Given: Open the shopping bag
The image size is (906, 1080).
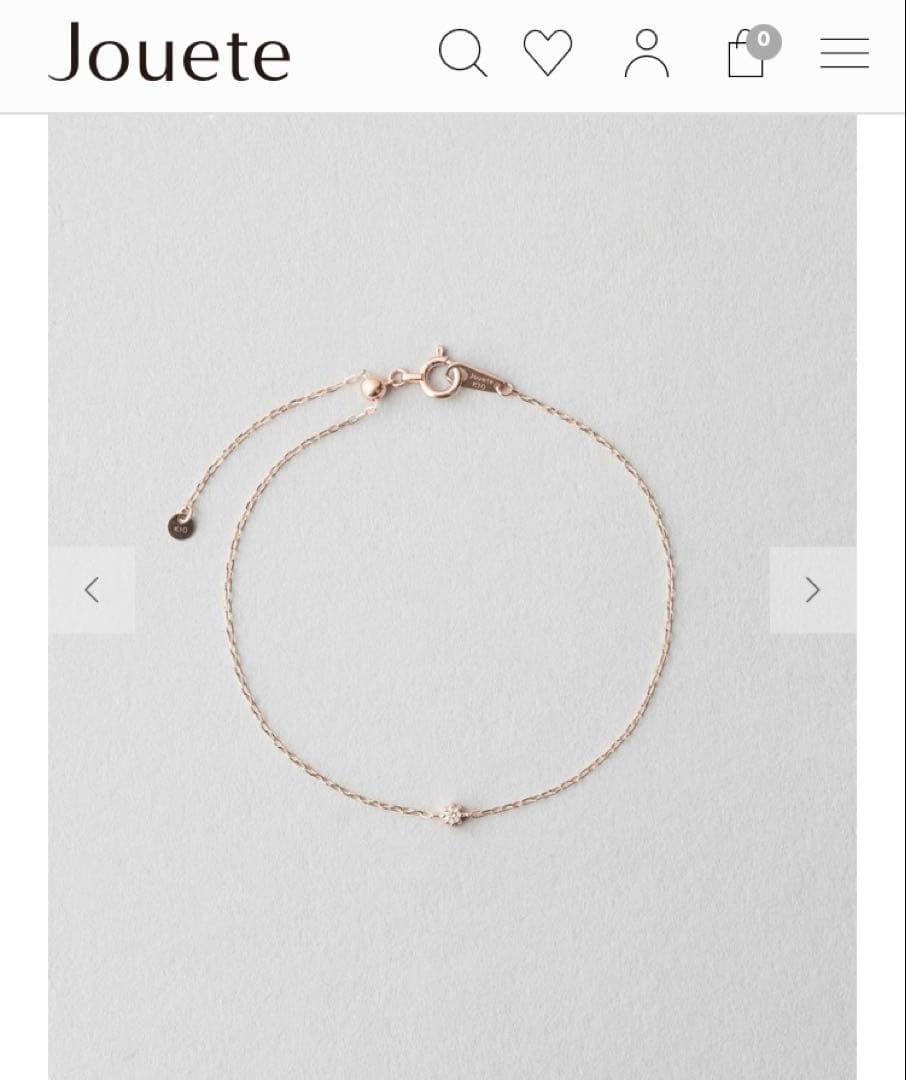Looking at the screenshot, I should [747, 53].
